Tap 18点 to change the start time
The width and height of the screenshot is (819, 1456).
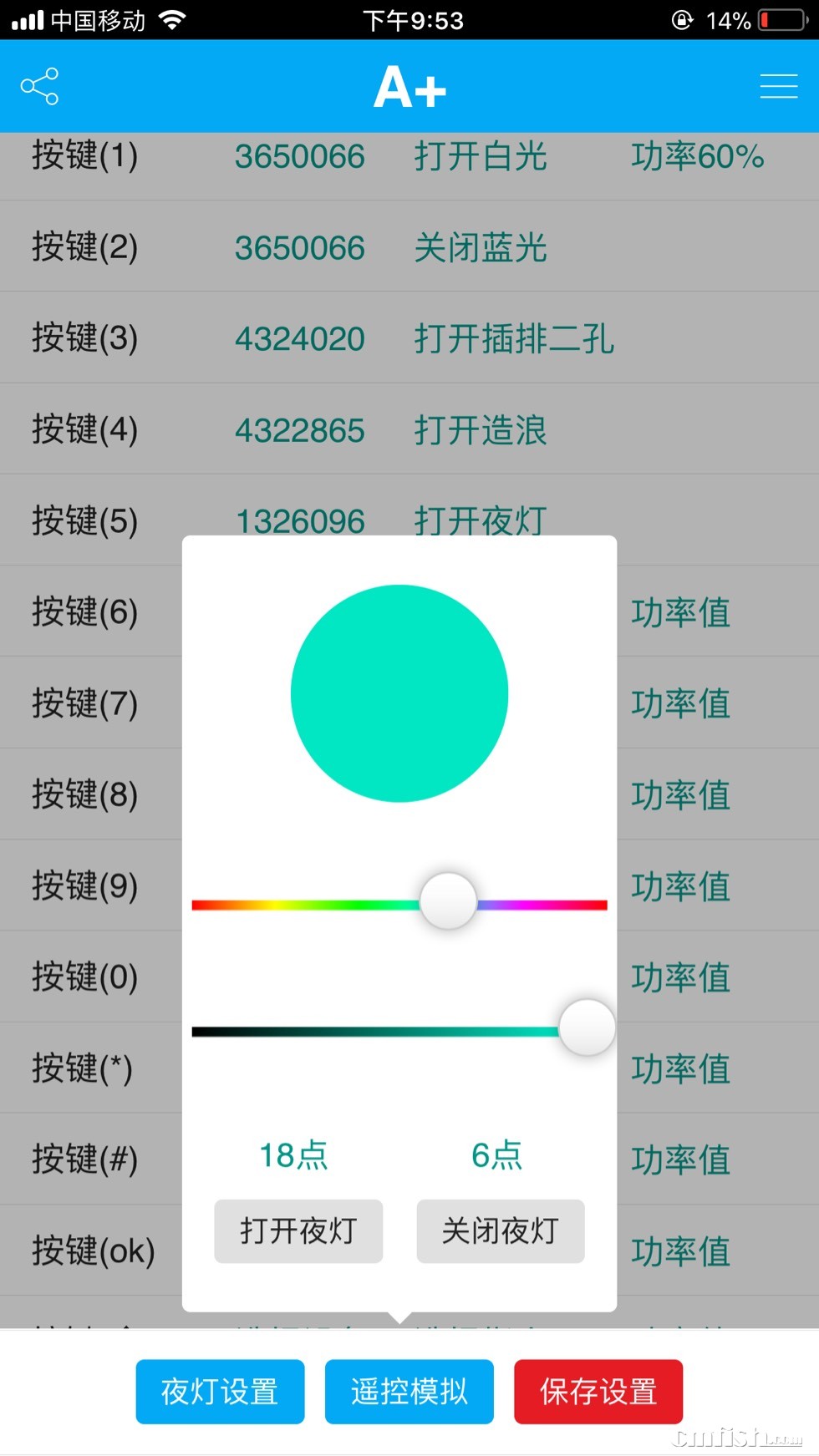pyautogui.click(x=292, y=1155)
